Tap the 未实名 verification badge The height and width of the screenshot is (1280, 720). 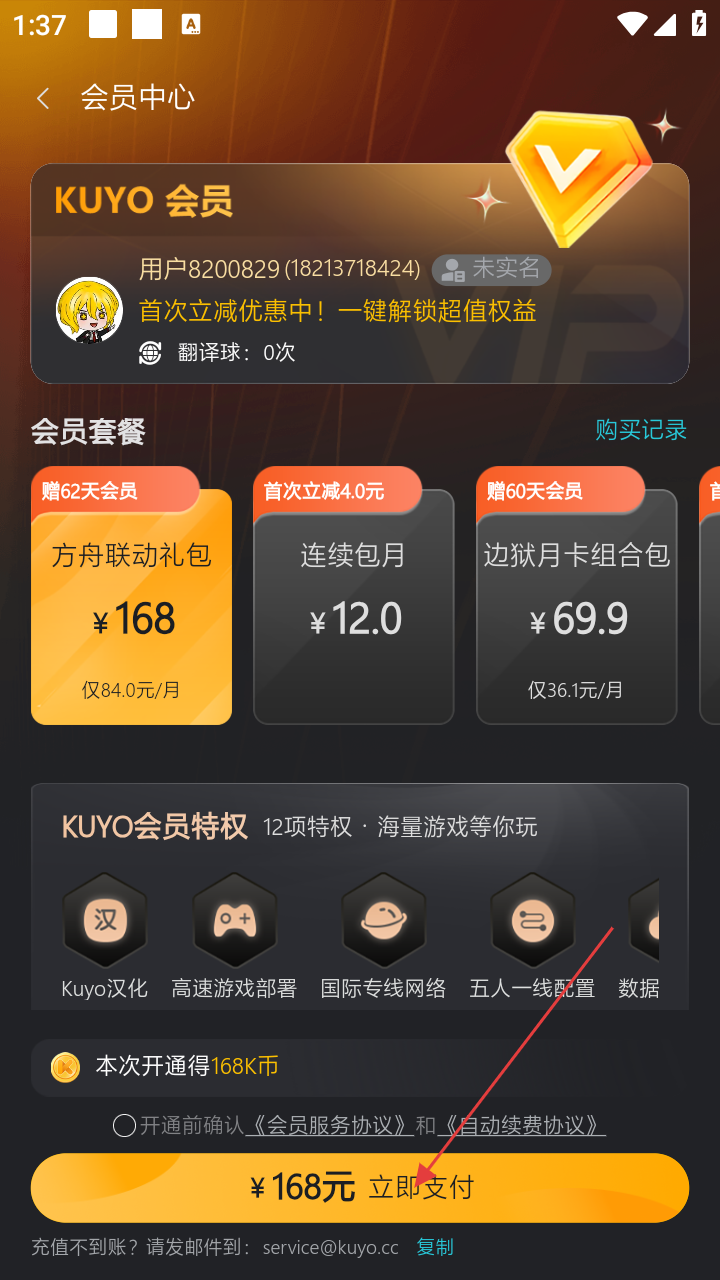coord(491,269)
